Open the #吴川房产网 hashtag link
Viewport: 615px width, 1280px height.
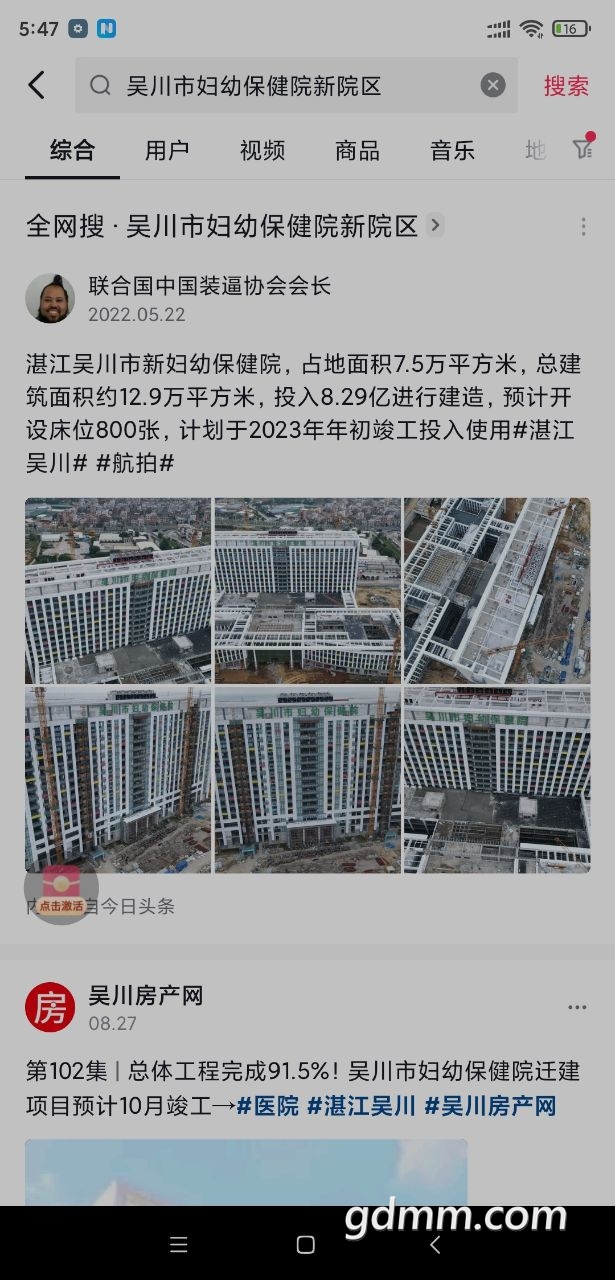[490, 1106]
